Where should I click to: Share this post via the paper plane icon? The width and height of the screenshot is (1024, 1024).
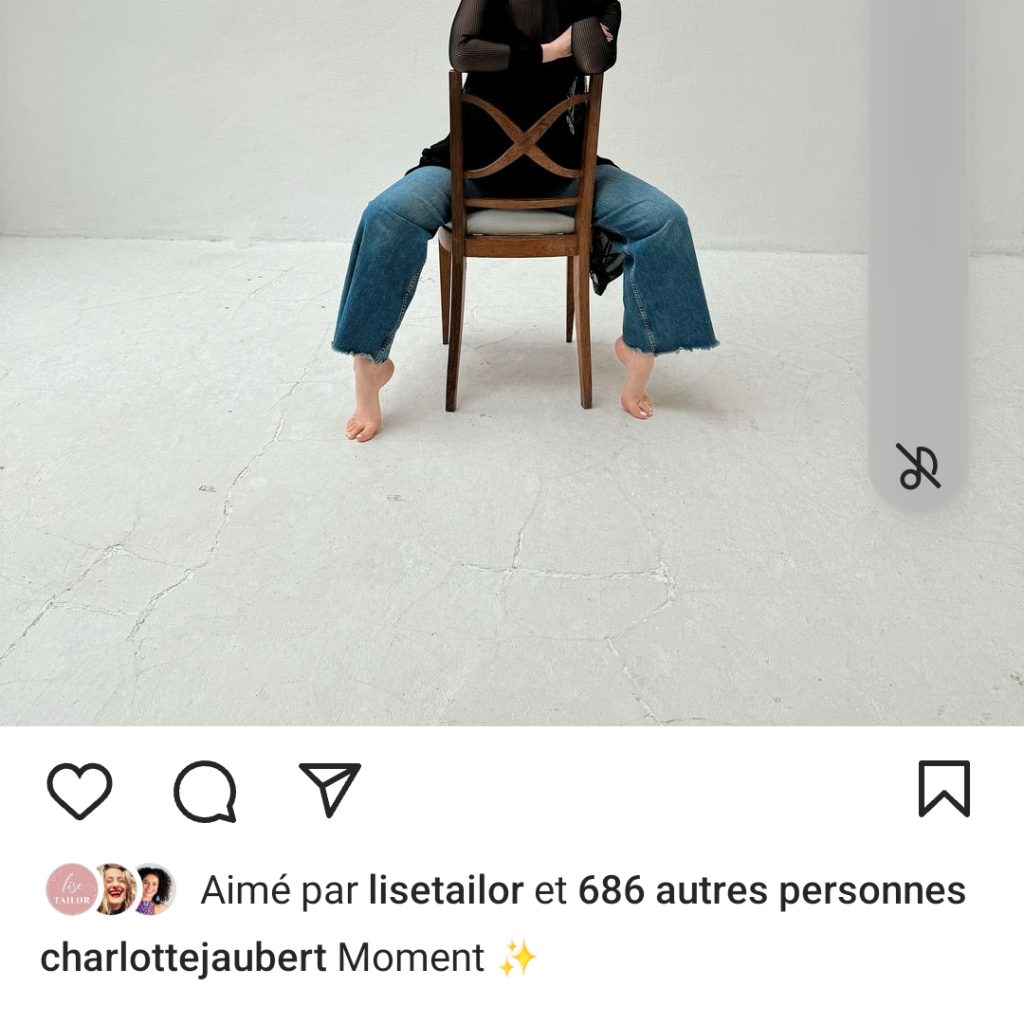(329, 790)
